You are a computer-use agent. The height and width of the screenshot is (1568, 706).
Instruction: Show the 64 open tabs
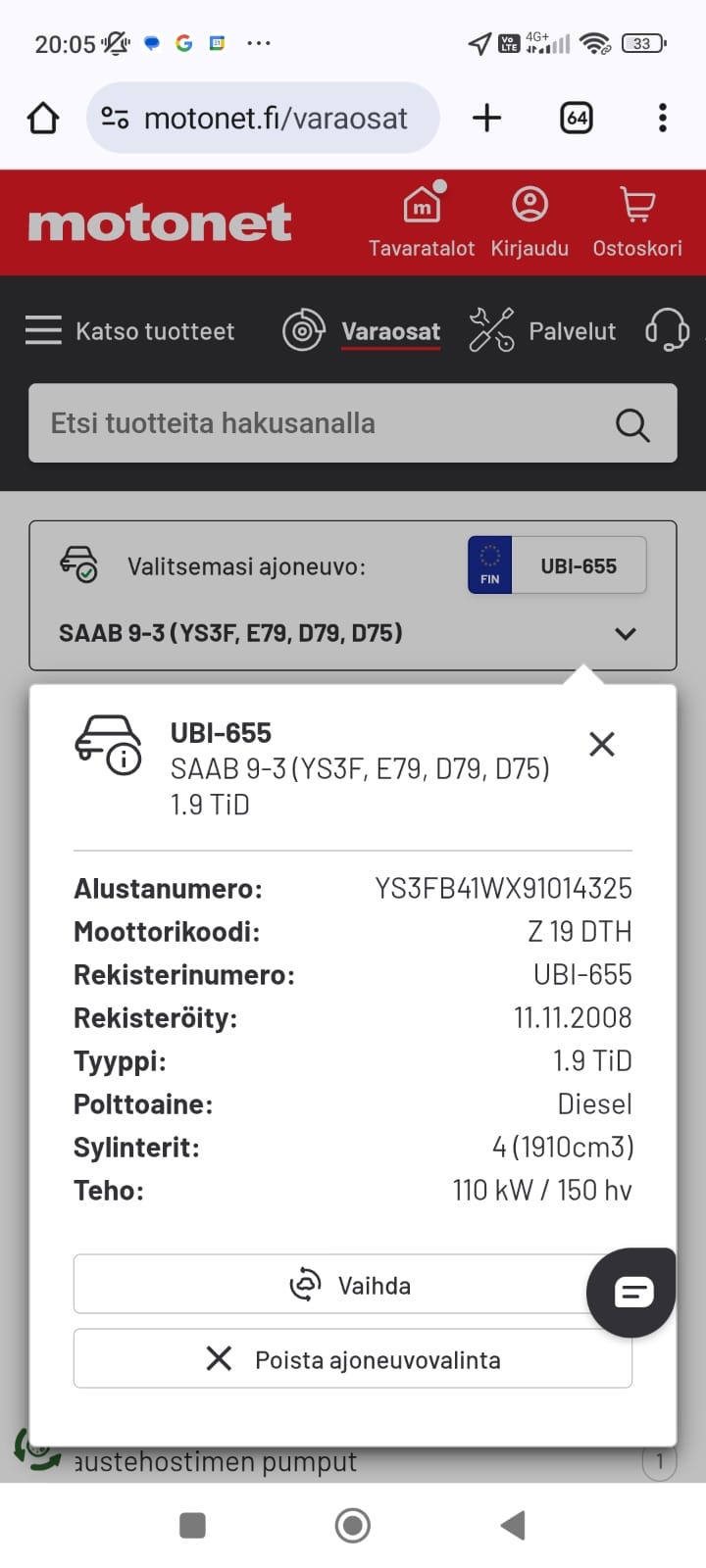pos(577,118)
